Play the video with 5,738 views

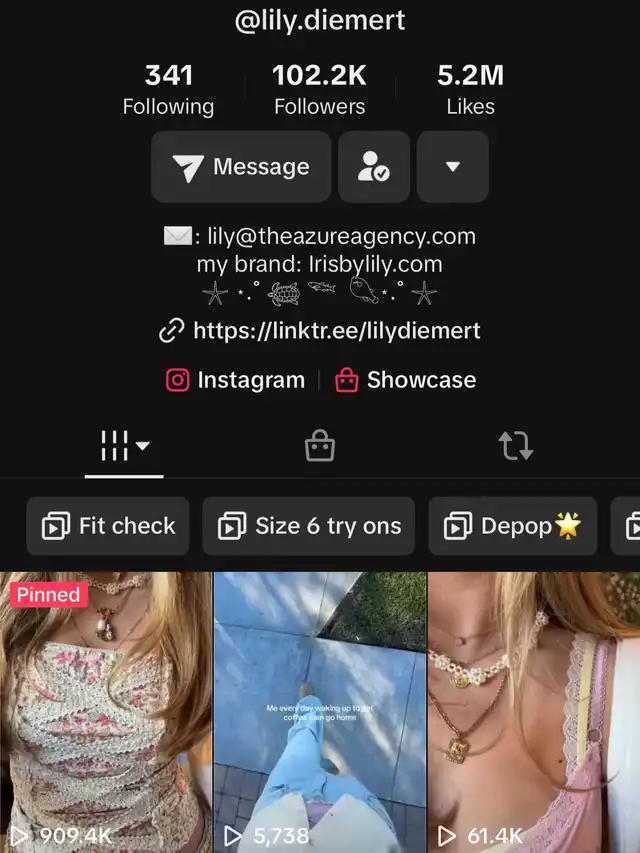[320, 710]
